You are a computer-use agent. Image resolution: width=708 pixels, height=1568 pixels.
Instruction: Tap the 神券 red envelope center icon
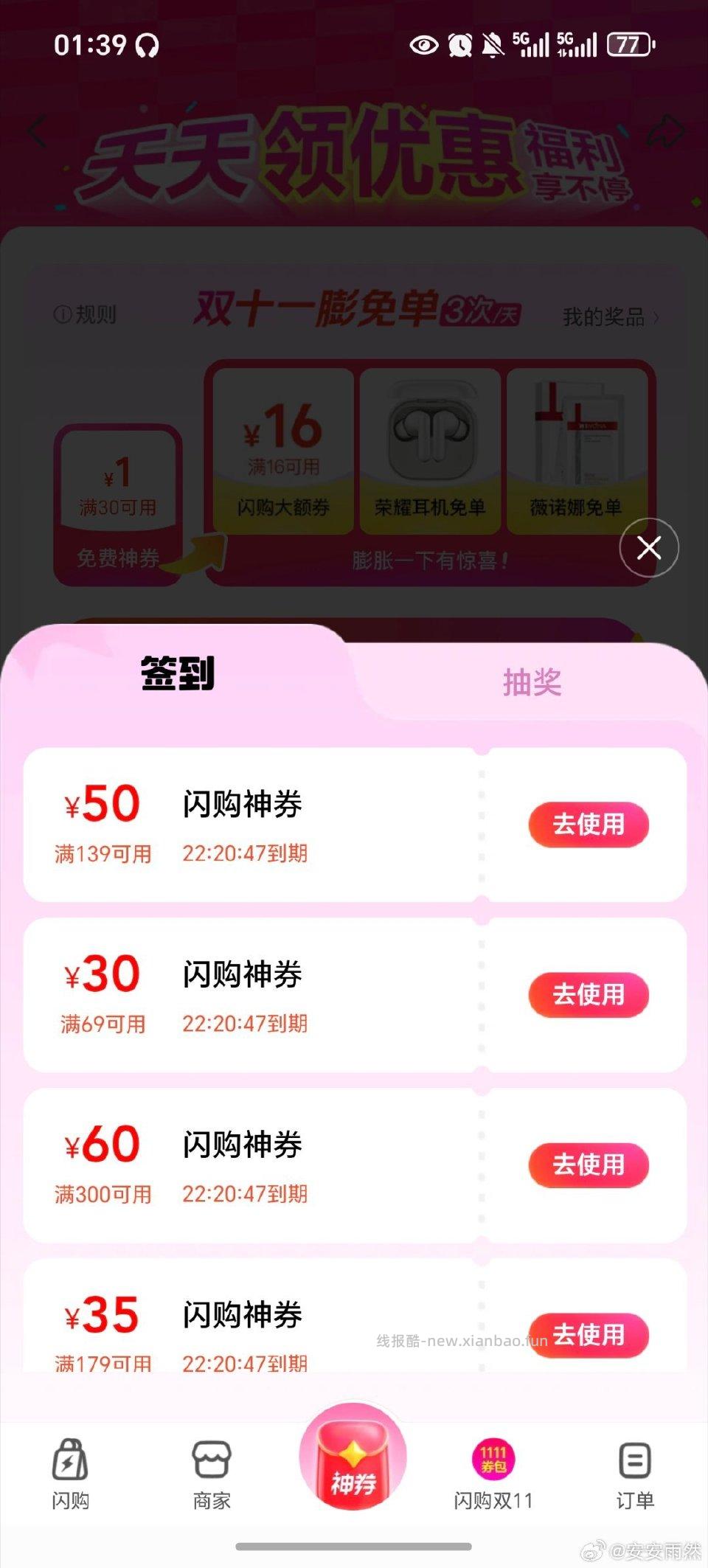[x=353, y=1468]
